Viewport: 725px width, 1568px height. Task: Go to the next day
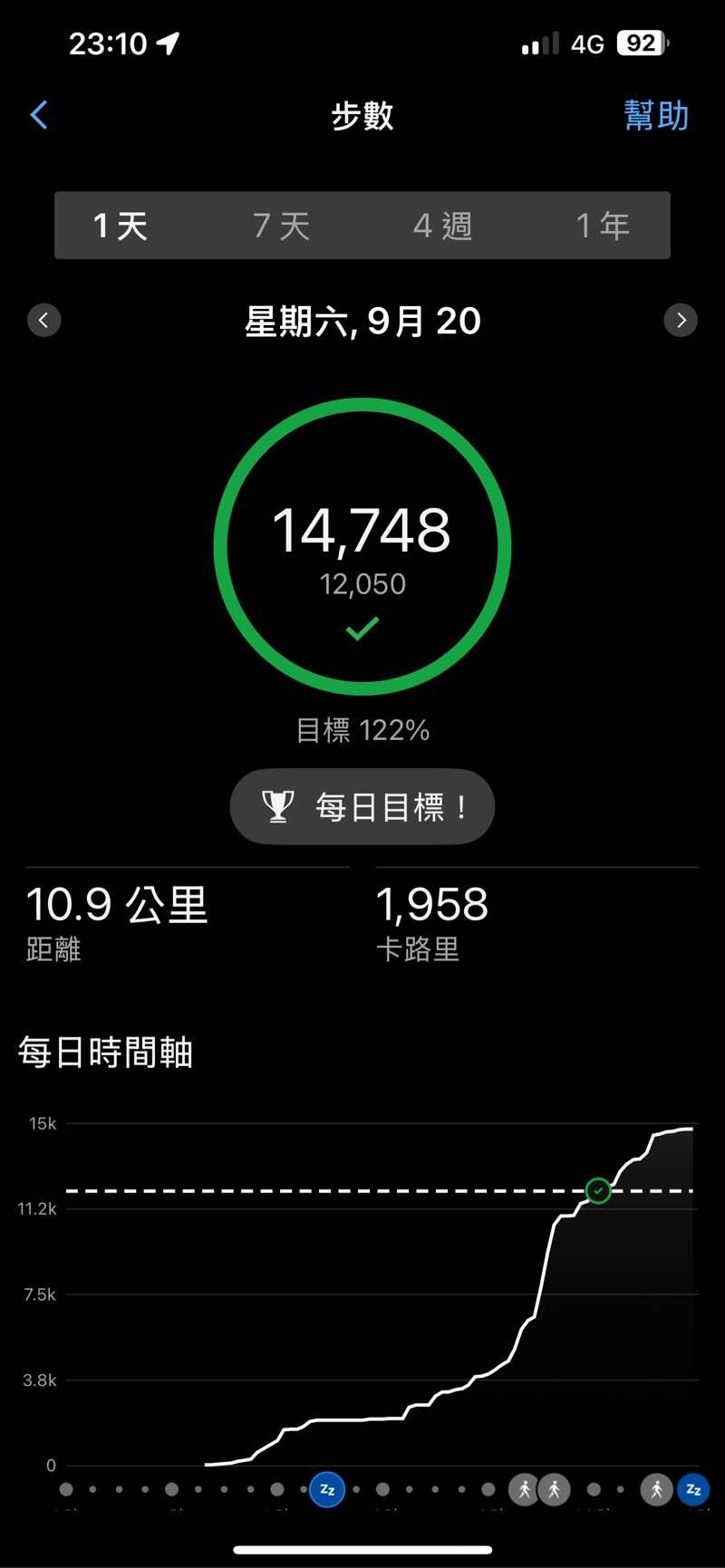pyautogui.click(x=681, y=320)
